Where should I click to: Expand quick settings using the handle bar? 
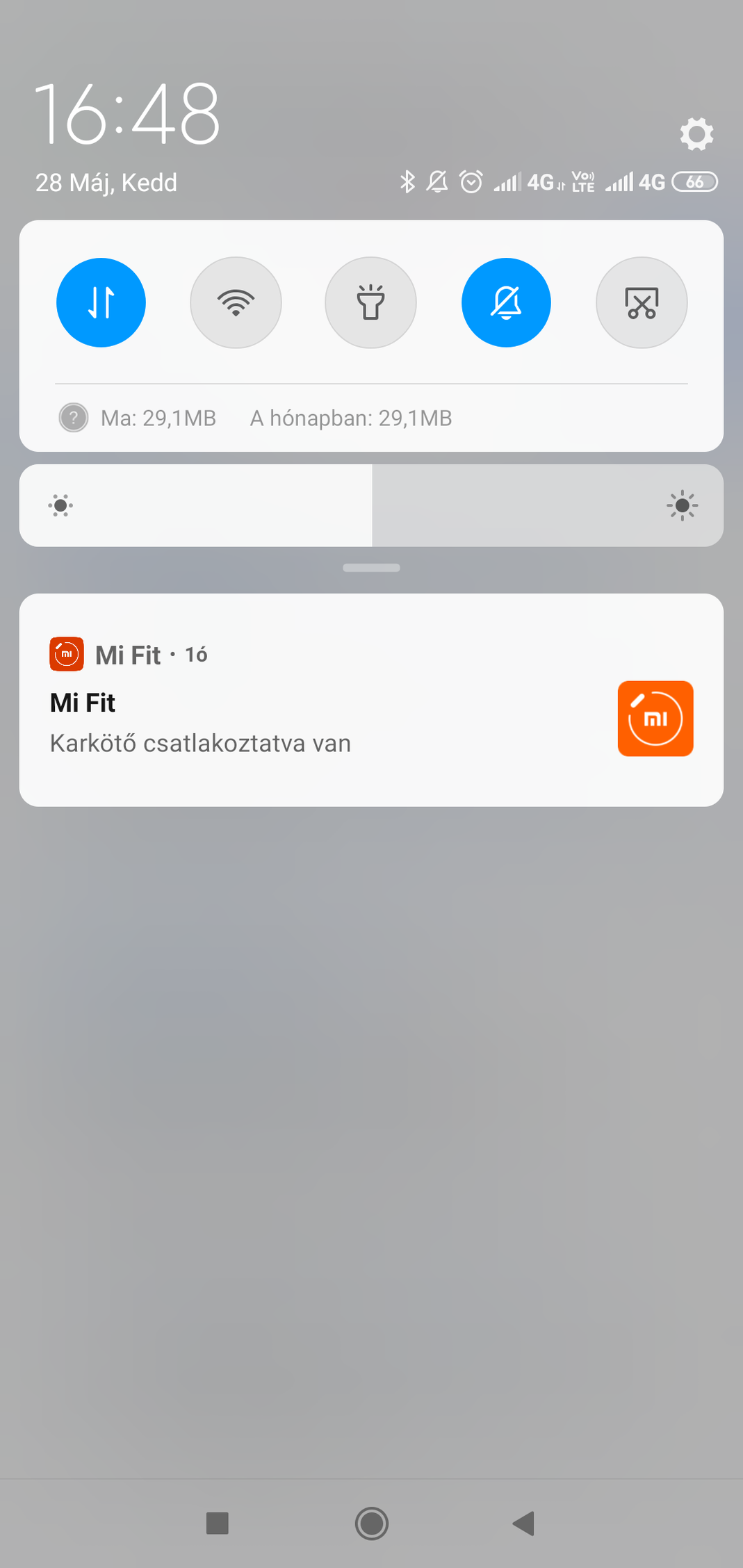tap(371, 568)
